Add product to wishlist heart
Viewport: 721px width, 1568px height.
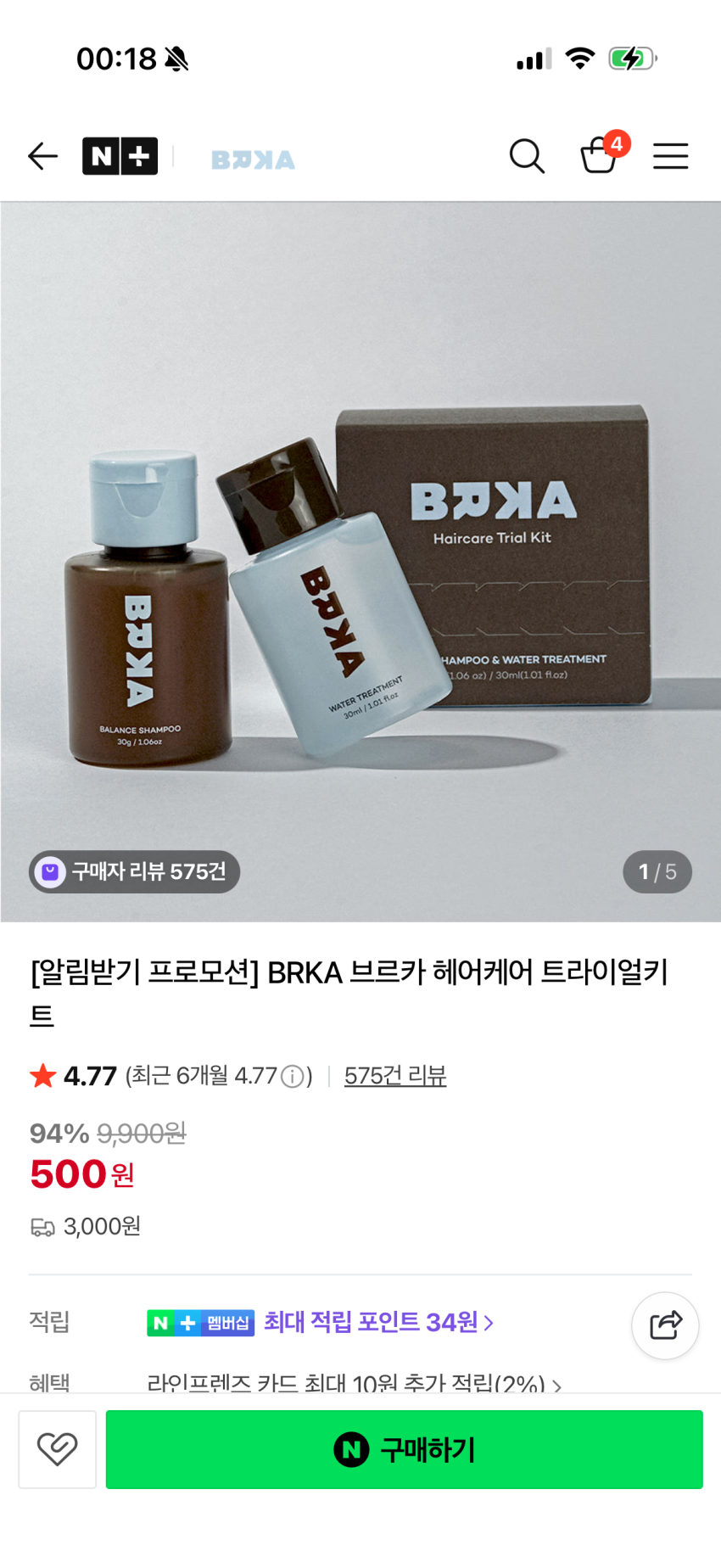coord(58,1449)
